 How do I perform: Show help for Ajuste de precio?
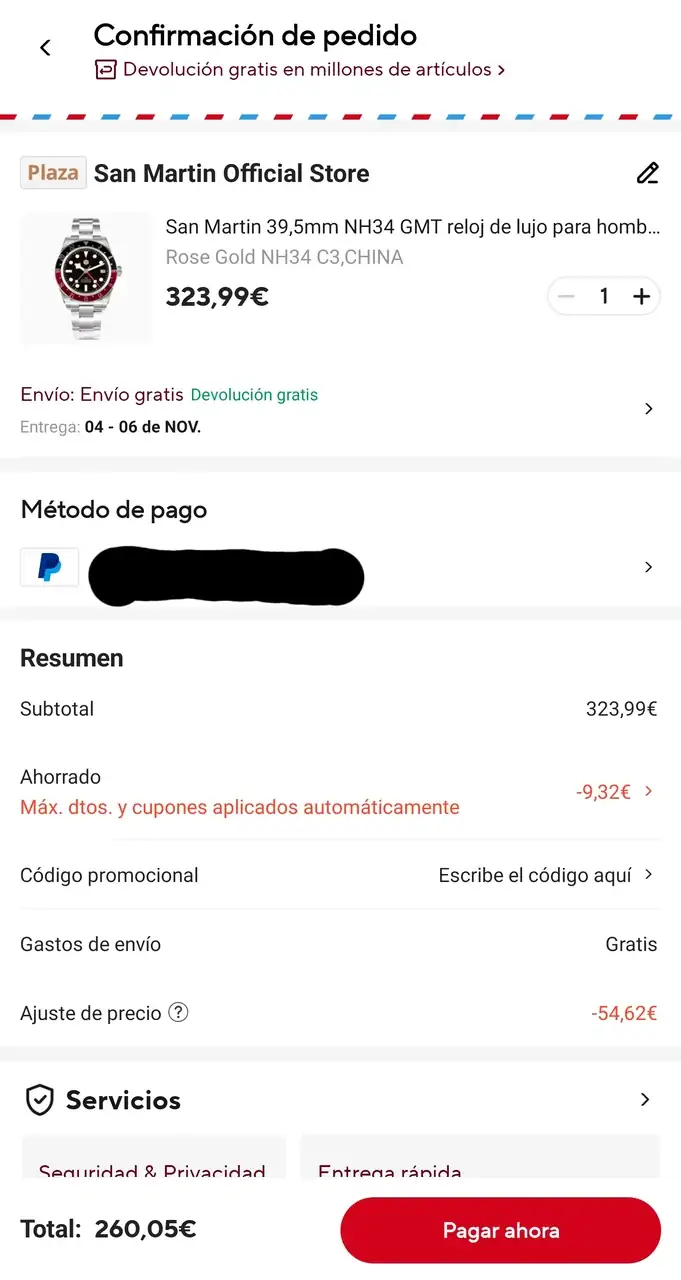point(178,1013)
